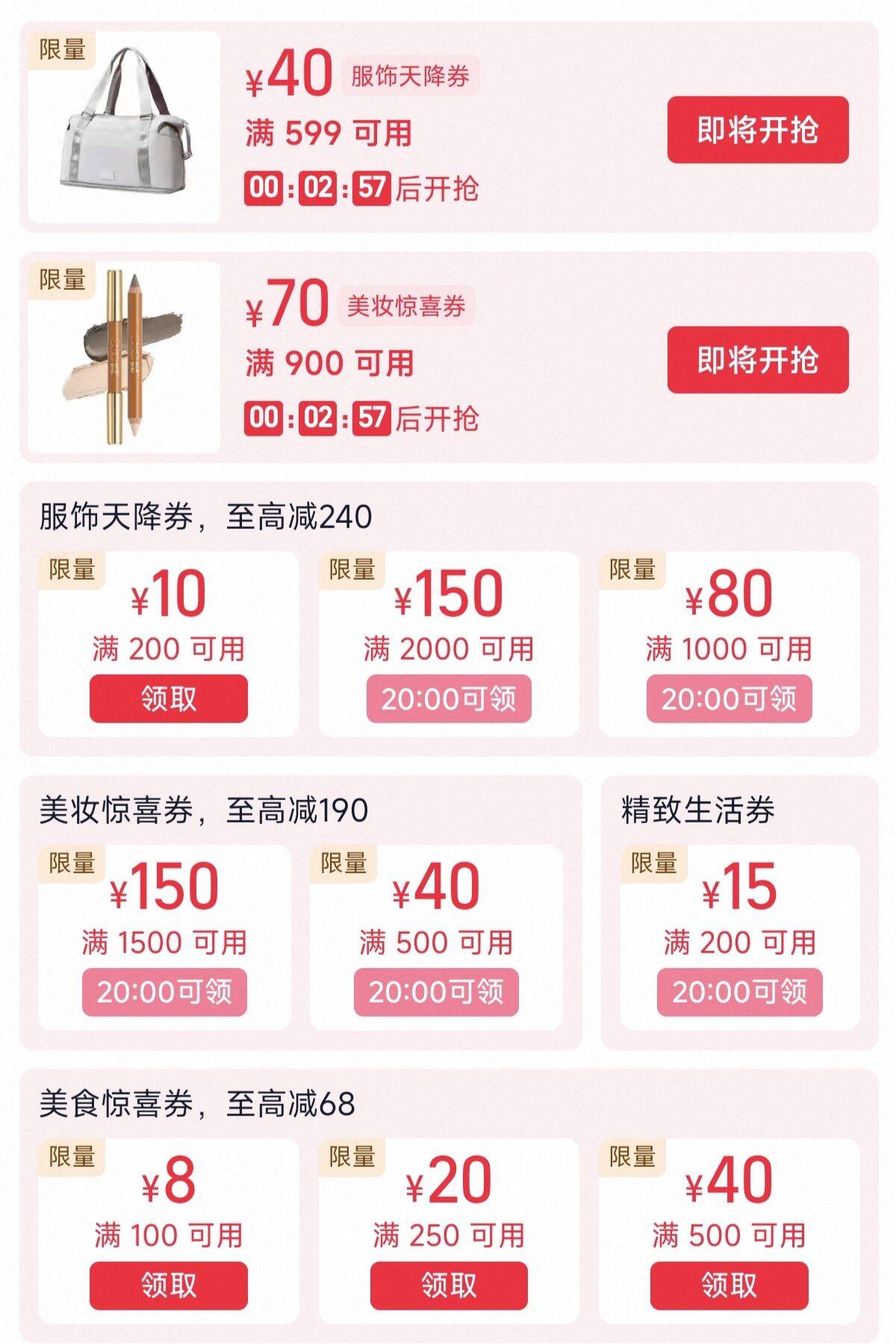This screenshot has width=896, height=1344.
Task: Tap 即将开抢 on the ¥70 美妆惊喜券 coupon
Action: pos(757,360)
